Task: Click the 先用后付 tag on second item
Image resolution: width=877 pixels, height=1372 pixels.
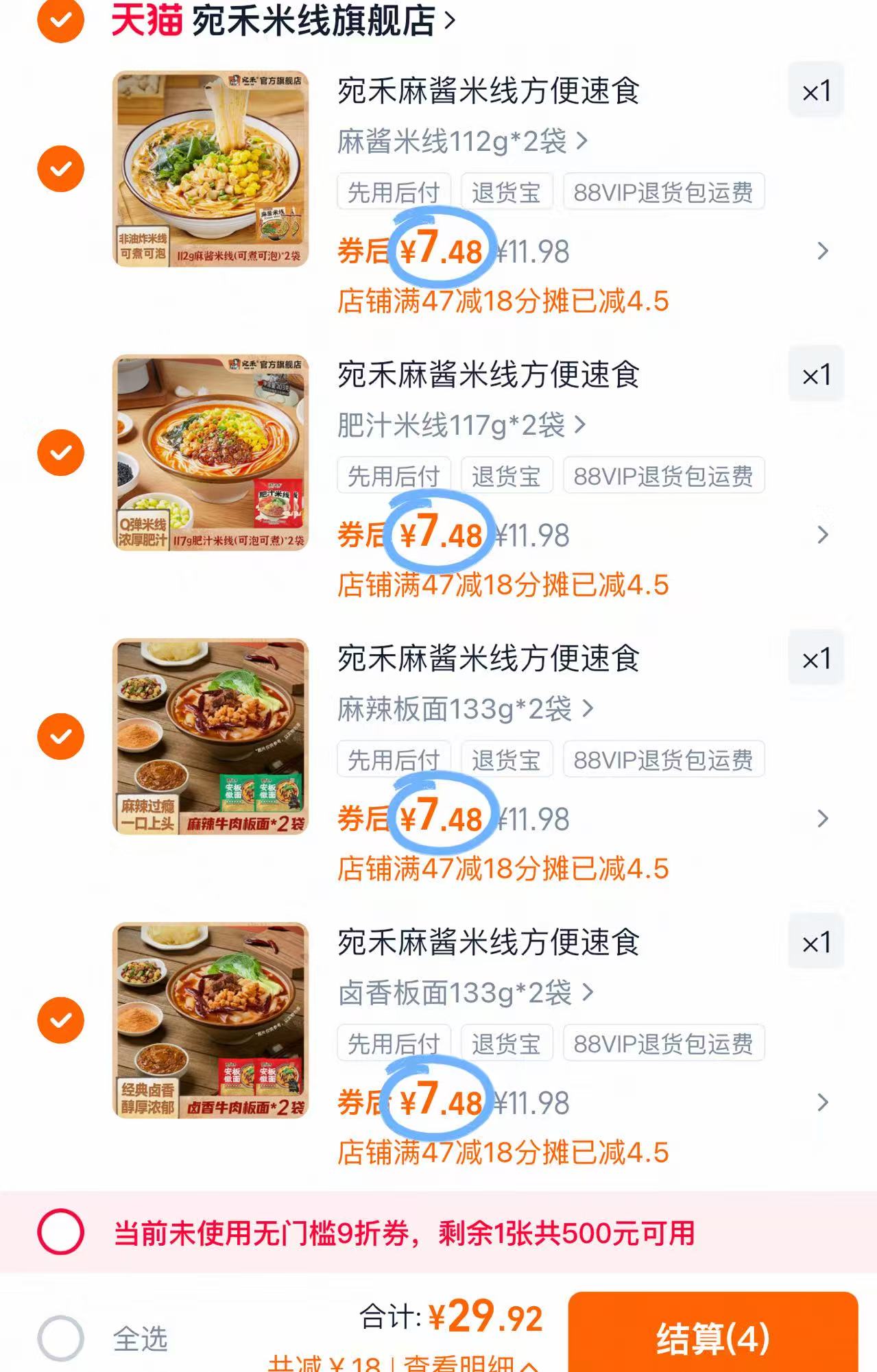Action: coord(394,476)
